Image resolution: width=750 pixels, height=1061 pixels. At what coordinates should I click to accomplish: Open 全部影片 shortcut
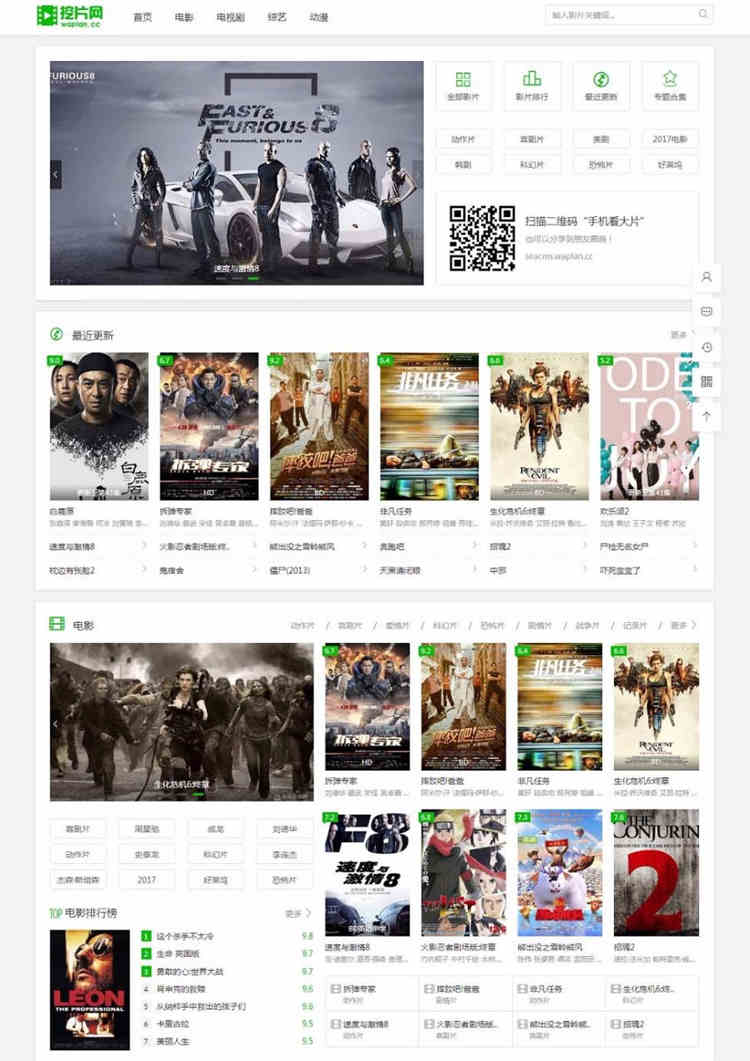pyautogui.click(x=463, y=86)
